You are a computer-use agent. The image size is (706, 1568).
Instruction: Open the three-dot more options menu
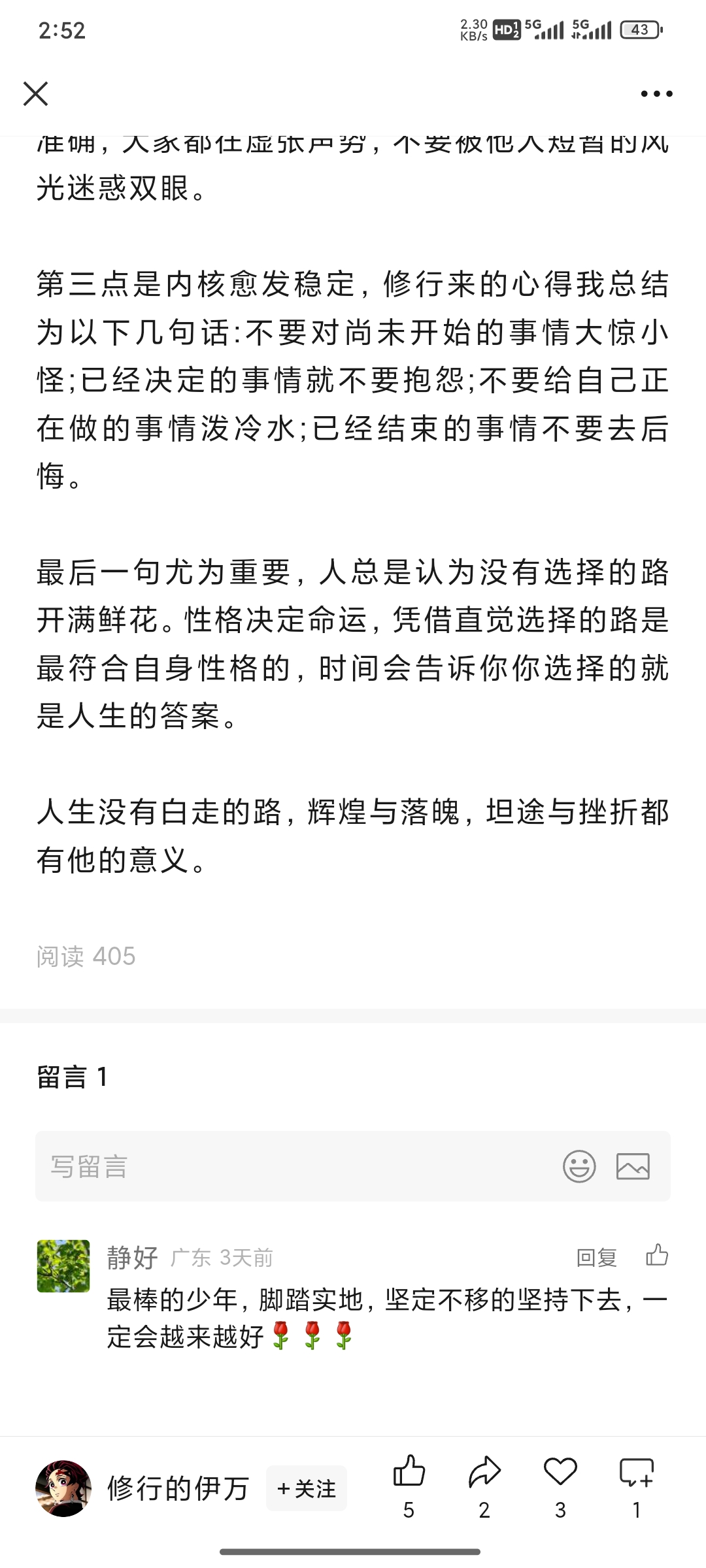tap(656, 94)
